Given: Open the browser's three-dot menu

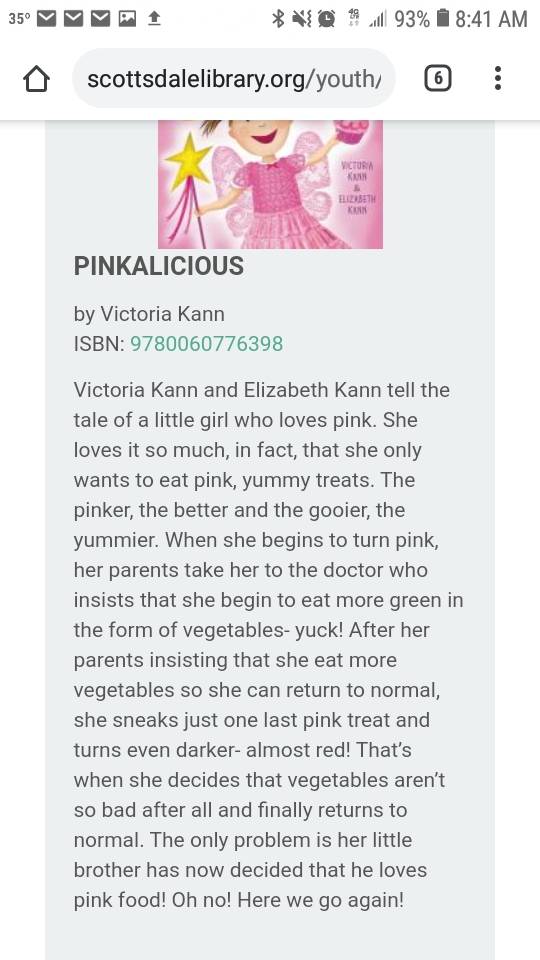Looking at the screenshot, I should point(498,78).
